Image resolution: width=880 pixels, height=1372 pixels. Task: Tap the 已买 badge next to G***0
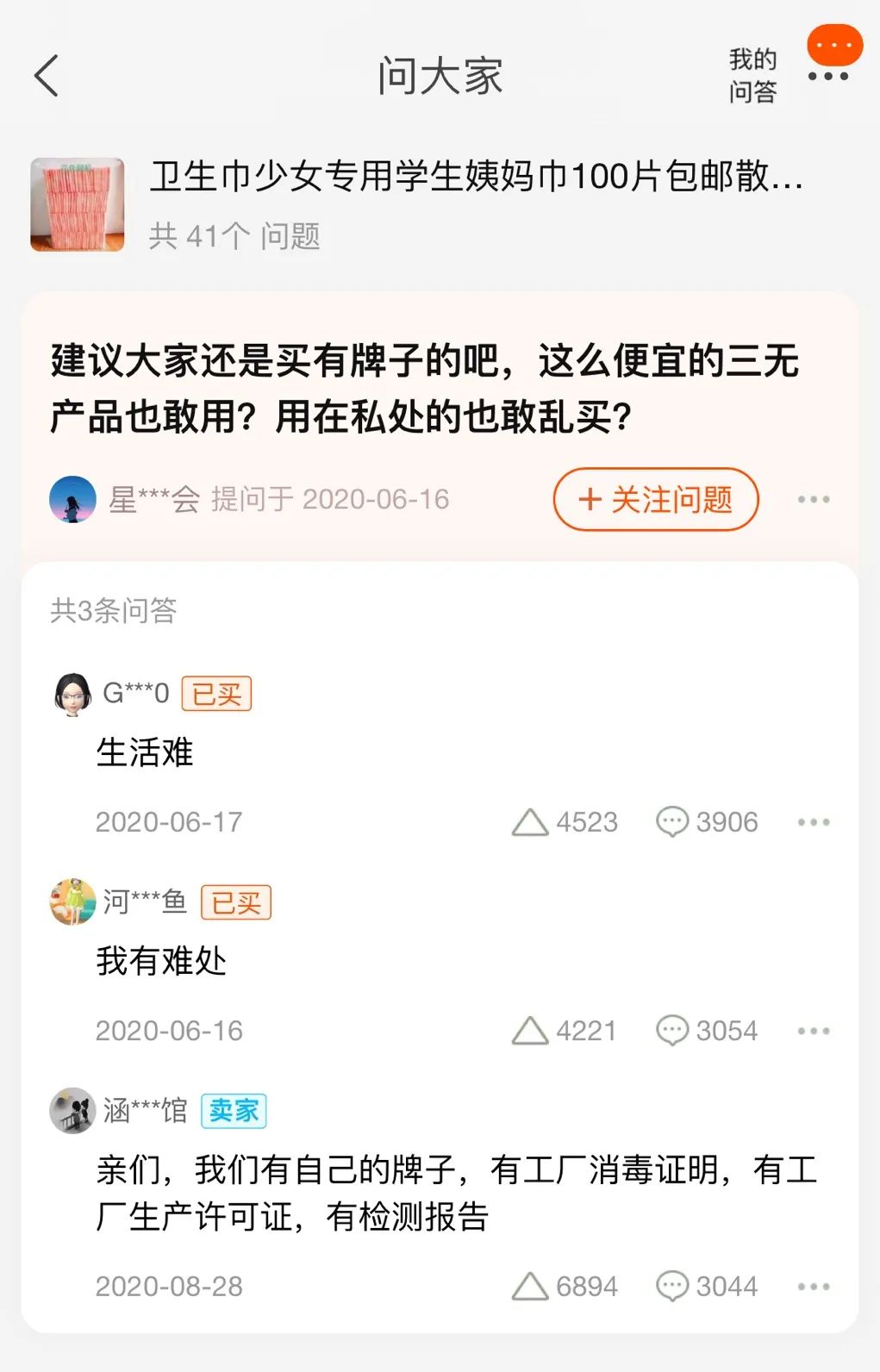[217, 692]
